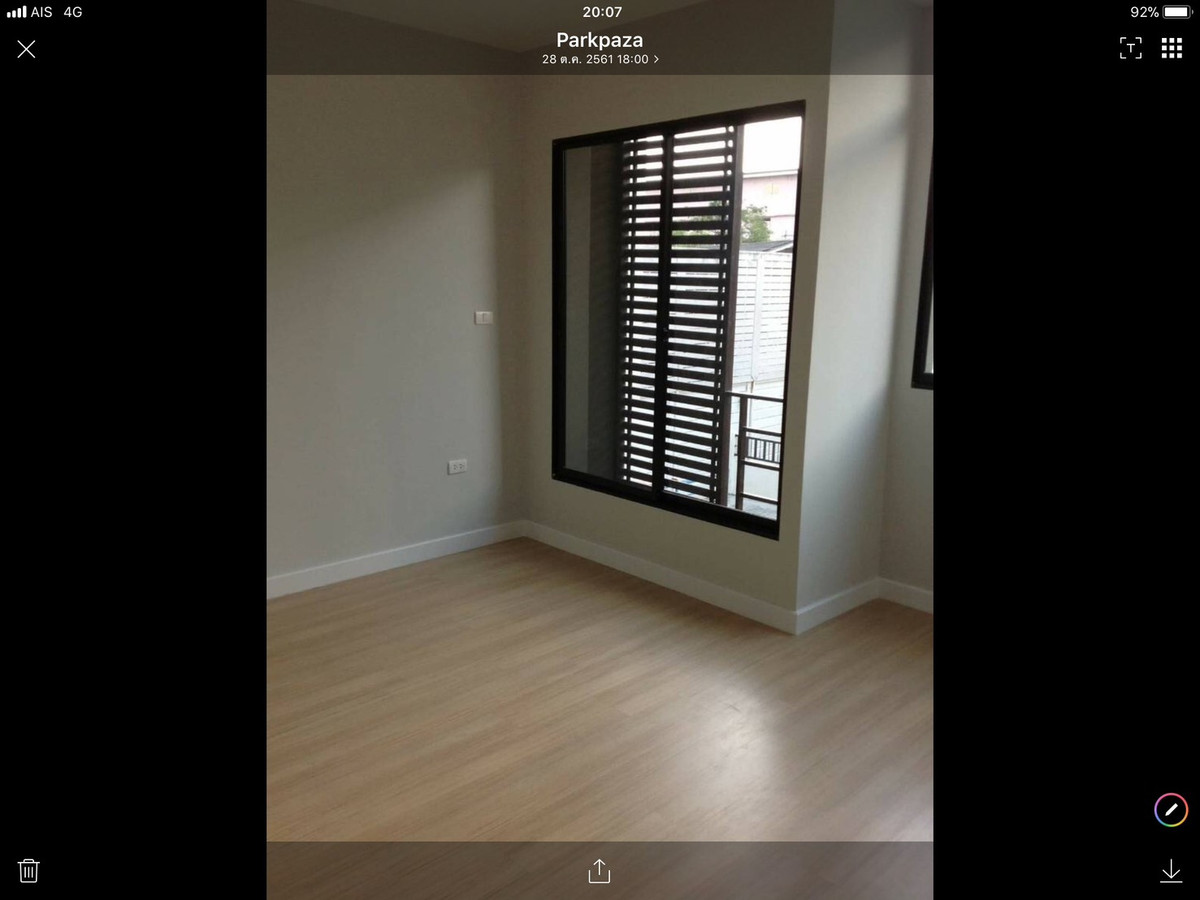
Task: Open the text recognition tool
Action: coord(1130,48)
